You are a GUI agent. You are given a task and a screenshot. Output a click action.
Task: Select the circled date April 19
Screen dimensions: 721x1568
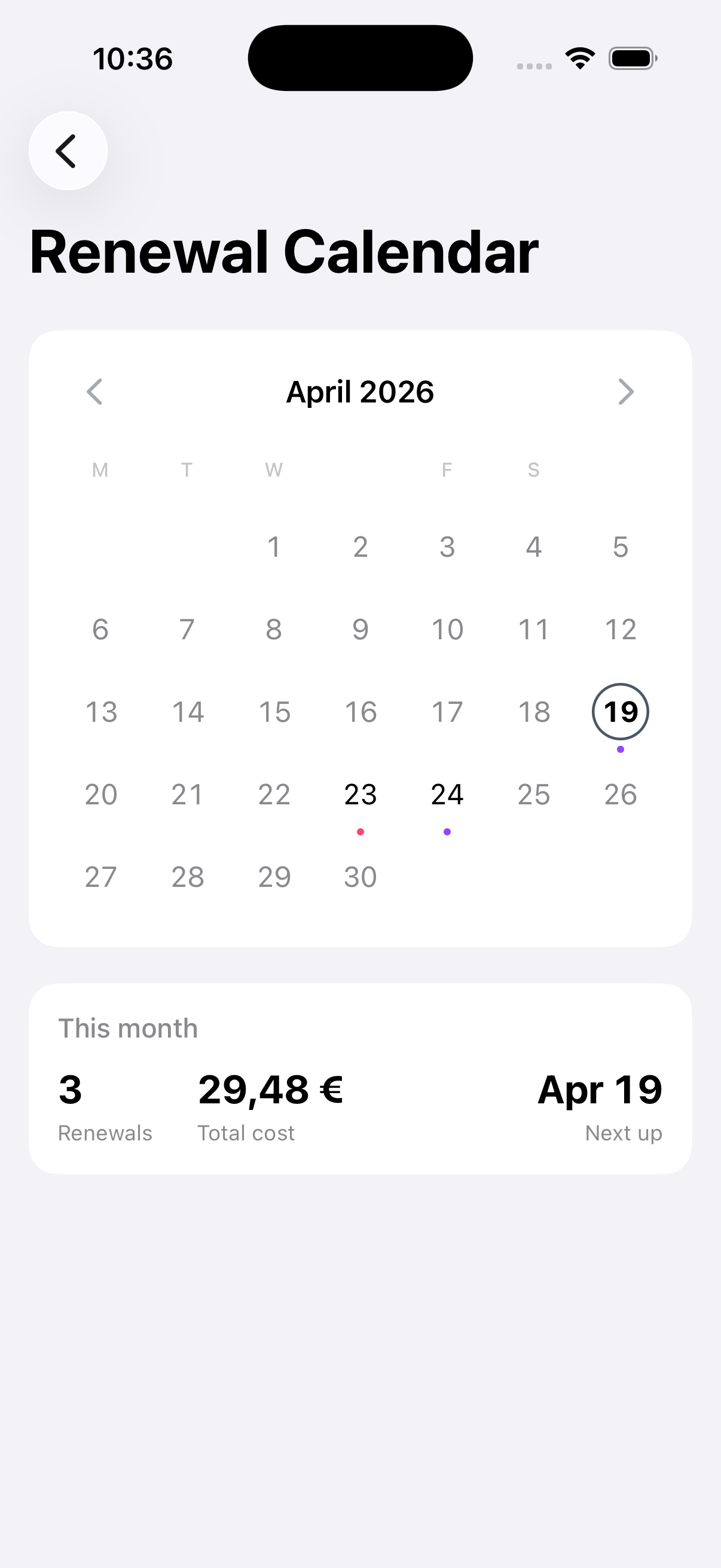(620, 711)
